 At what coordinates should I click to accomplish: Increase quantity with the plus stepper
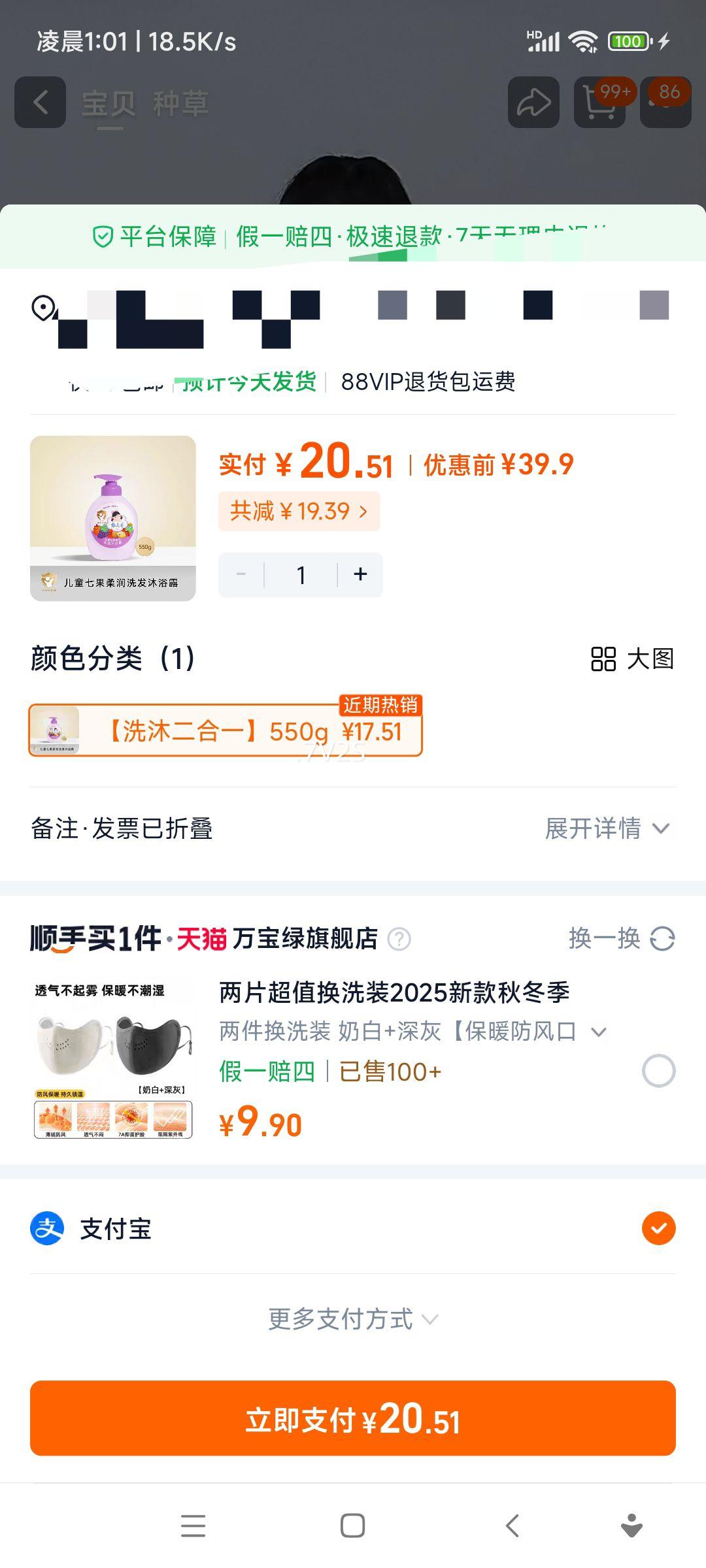pyautogui.click(x=359, y=574)
